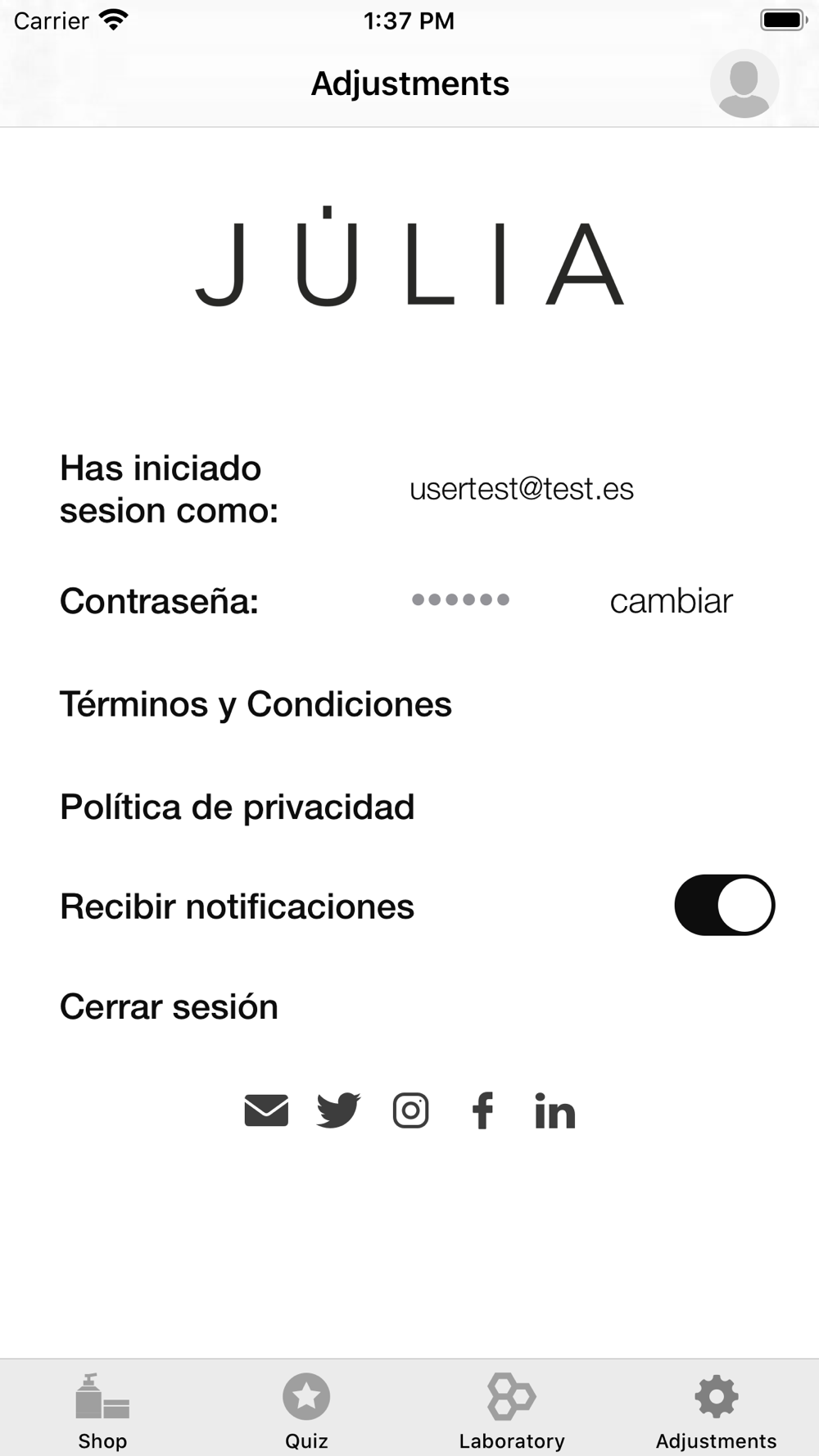Toggle Recibir notificaciones switch
819x1456 pixels.
coord(724,905)
